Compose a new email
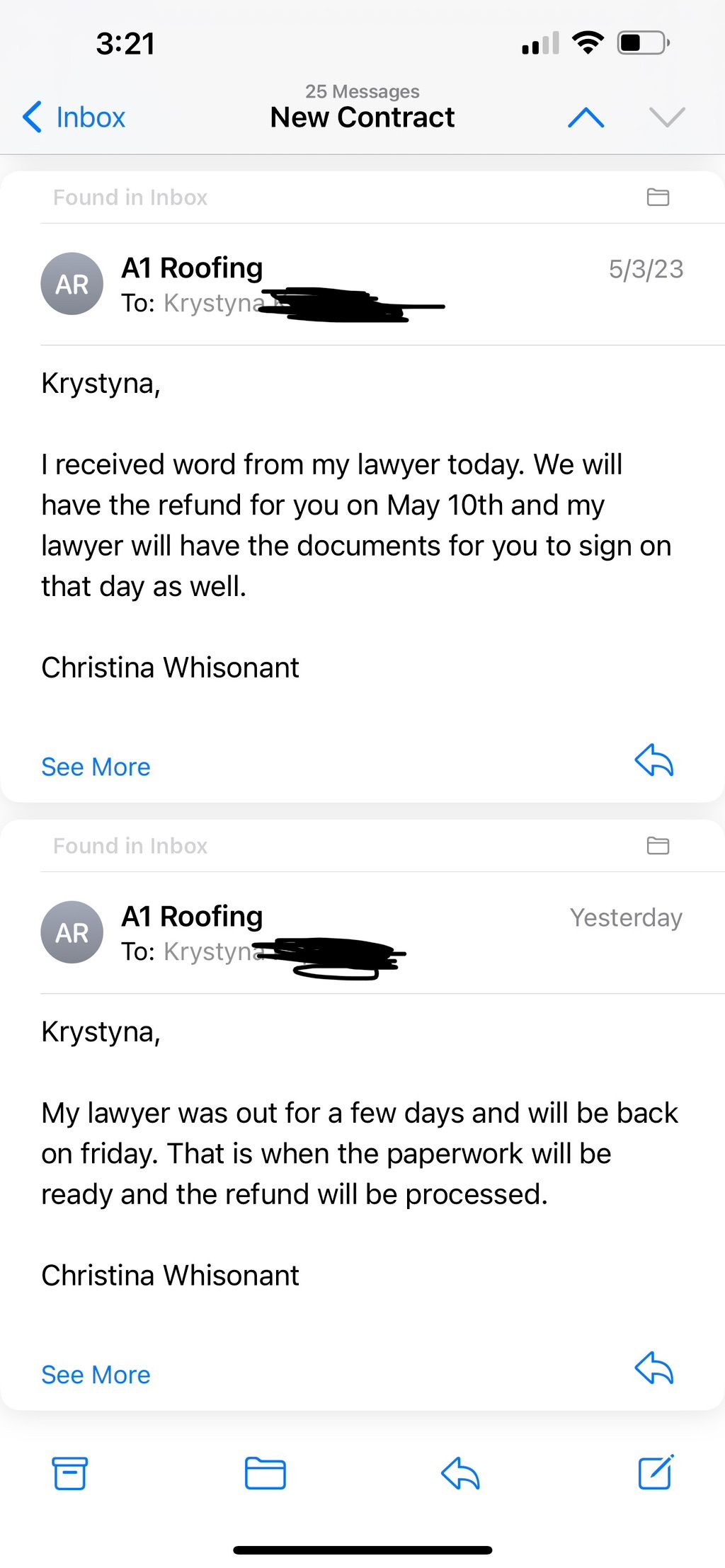Screen dimensions: 725x1568 coord(656,1472)
